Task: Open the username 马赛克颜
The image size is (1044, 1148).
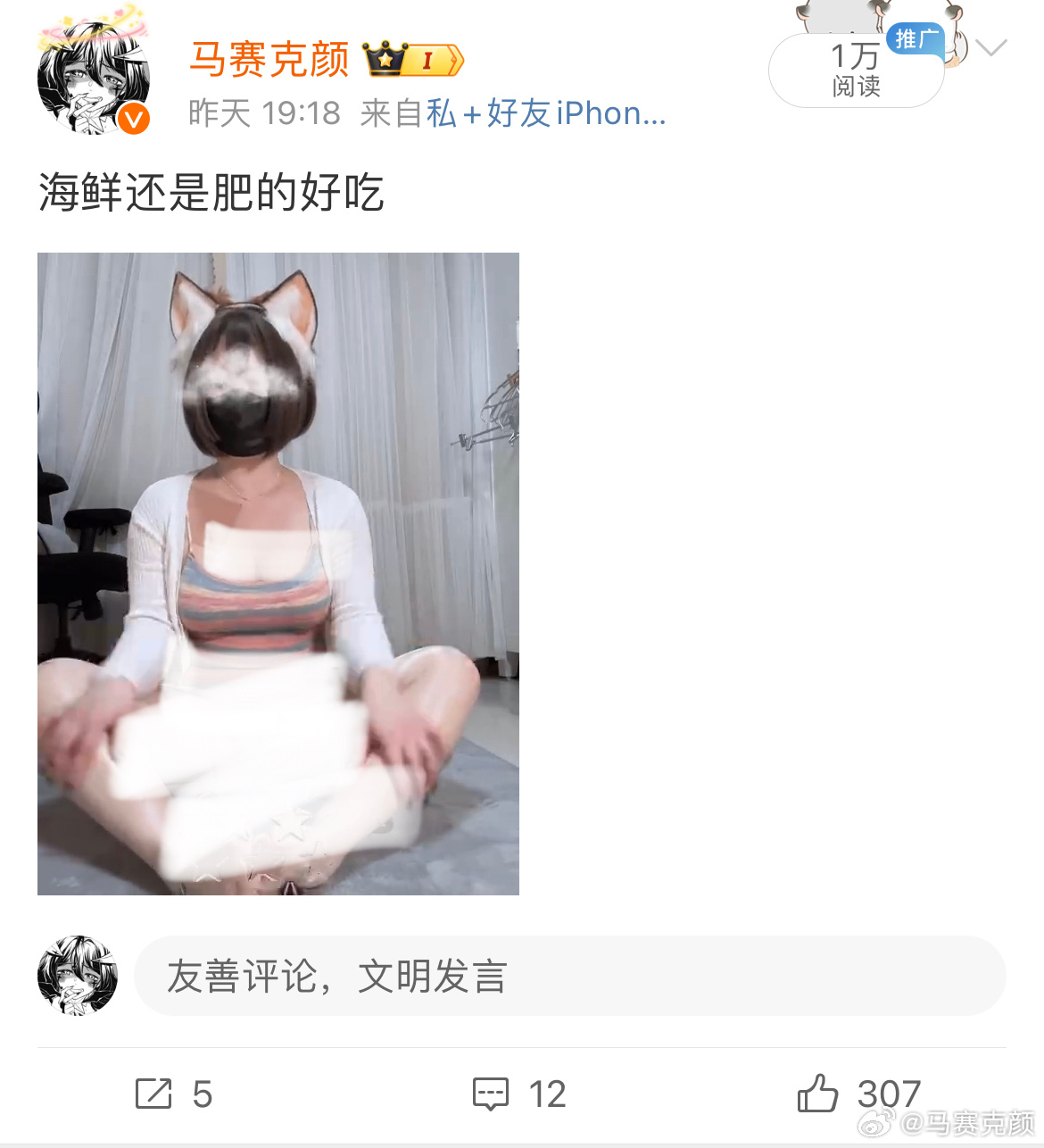Action: click(x=269, y=60)
